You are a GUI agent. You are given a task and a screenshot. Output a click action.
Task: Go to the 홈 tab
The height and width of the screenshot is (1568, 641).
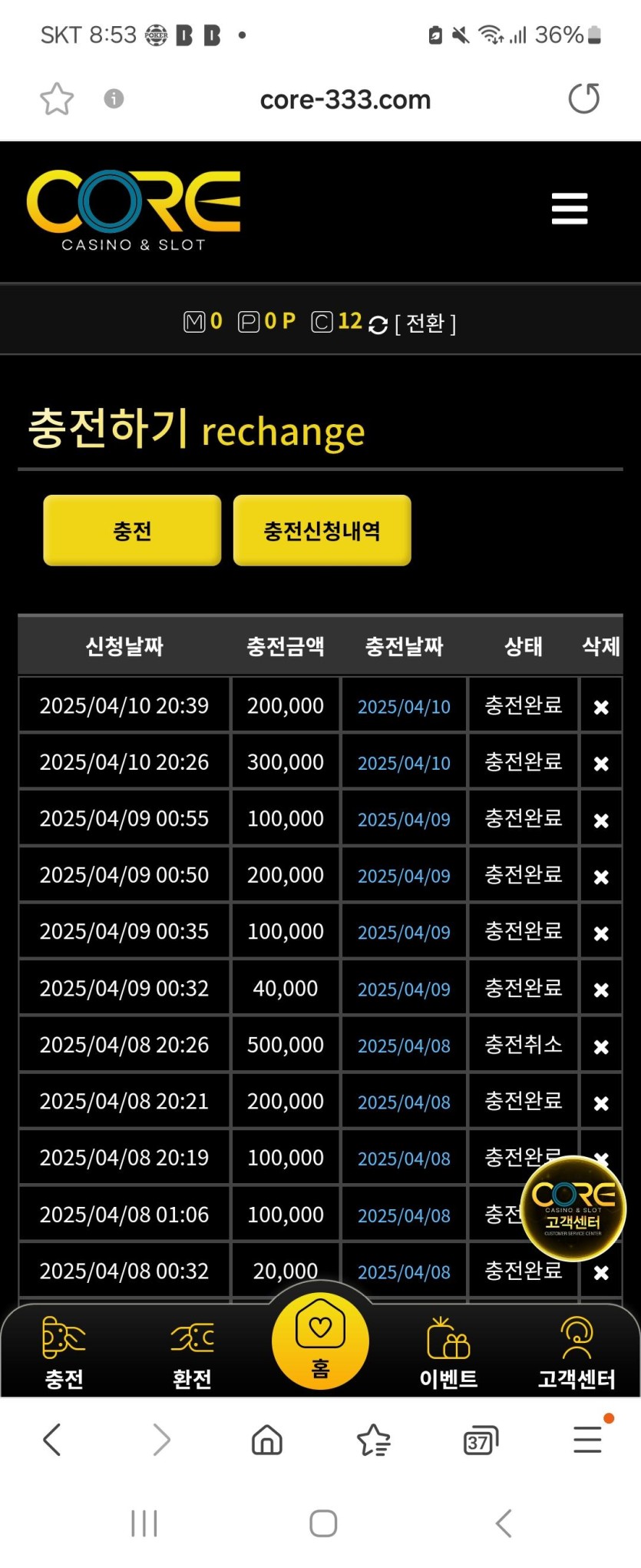(x=320, y=1341)
